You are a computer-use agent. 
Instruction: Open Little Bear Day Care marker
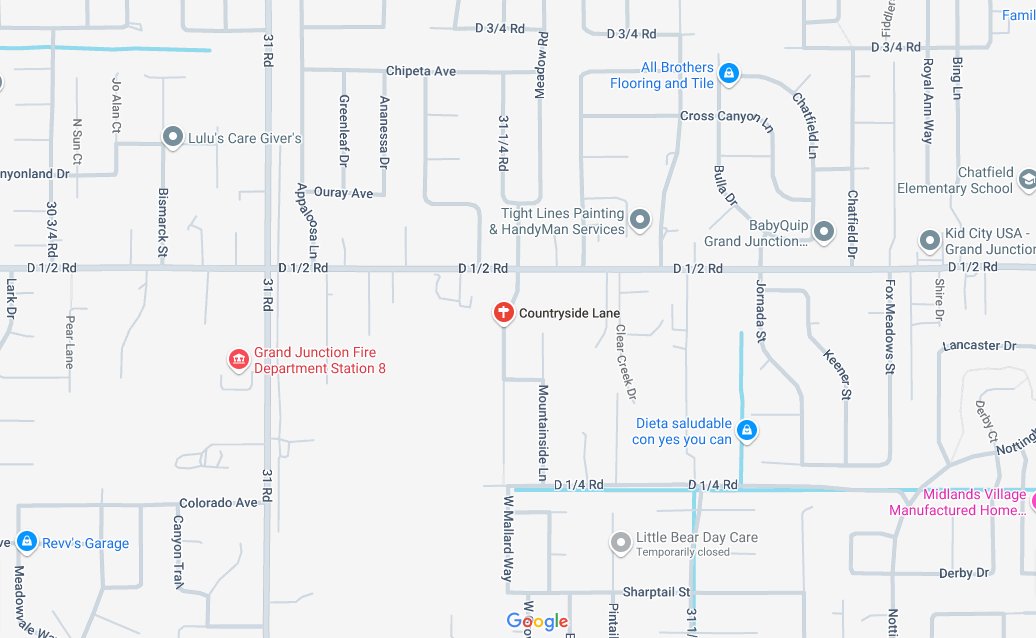click(x=621, y=543)
